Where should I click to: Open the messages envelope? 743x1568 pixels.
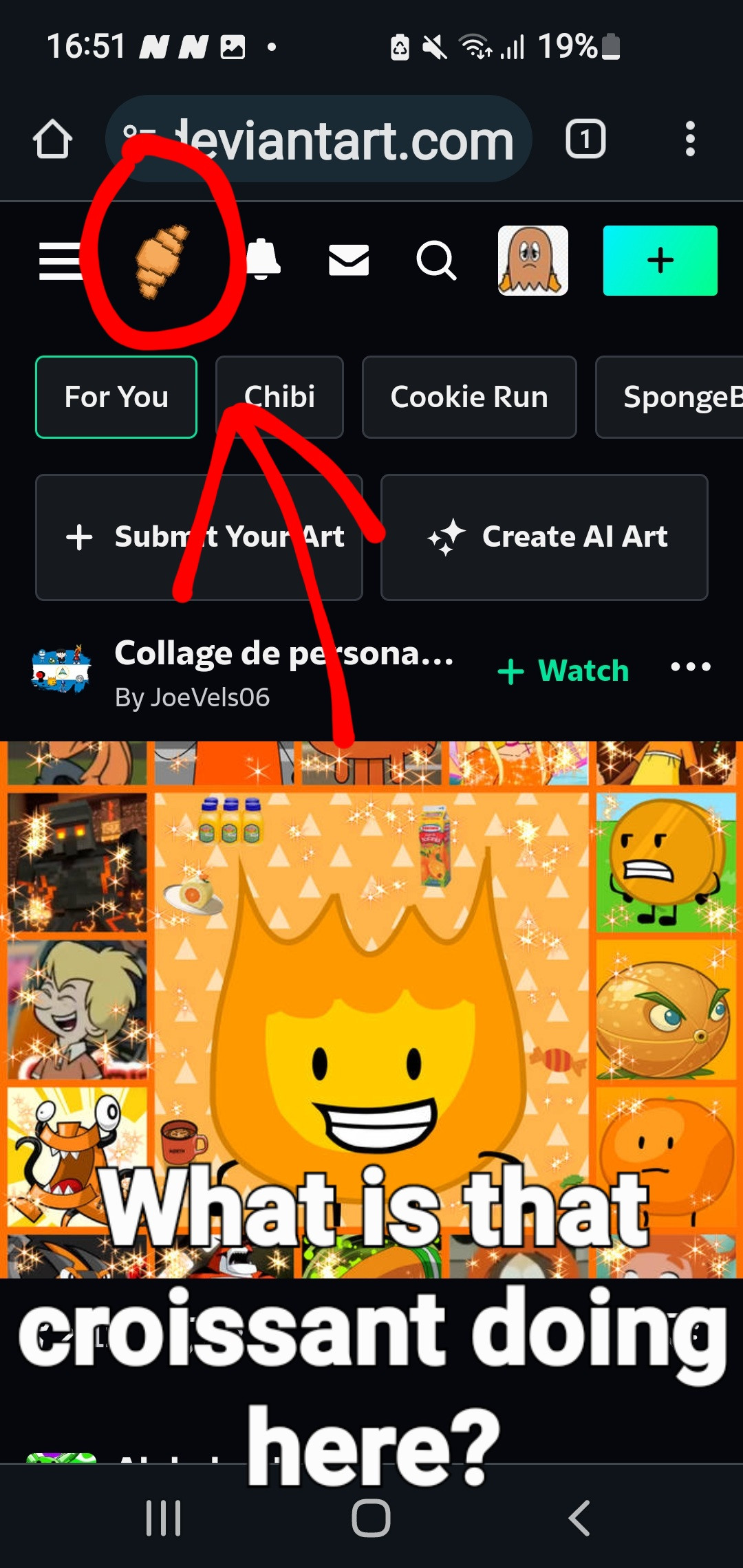point(349,261)
